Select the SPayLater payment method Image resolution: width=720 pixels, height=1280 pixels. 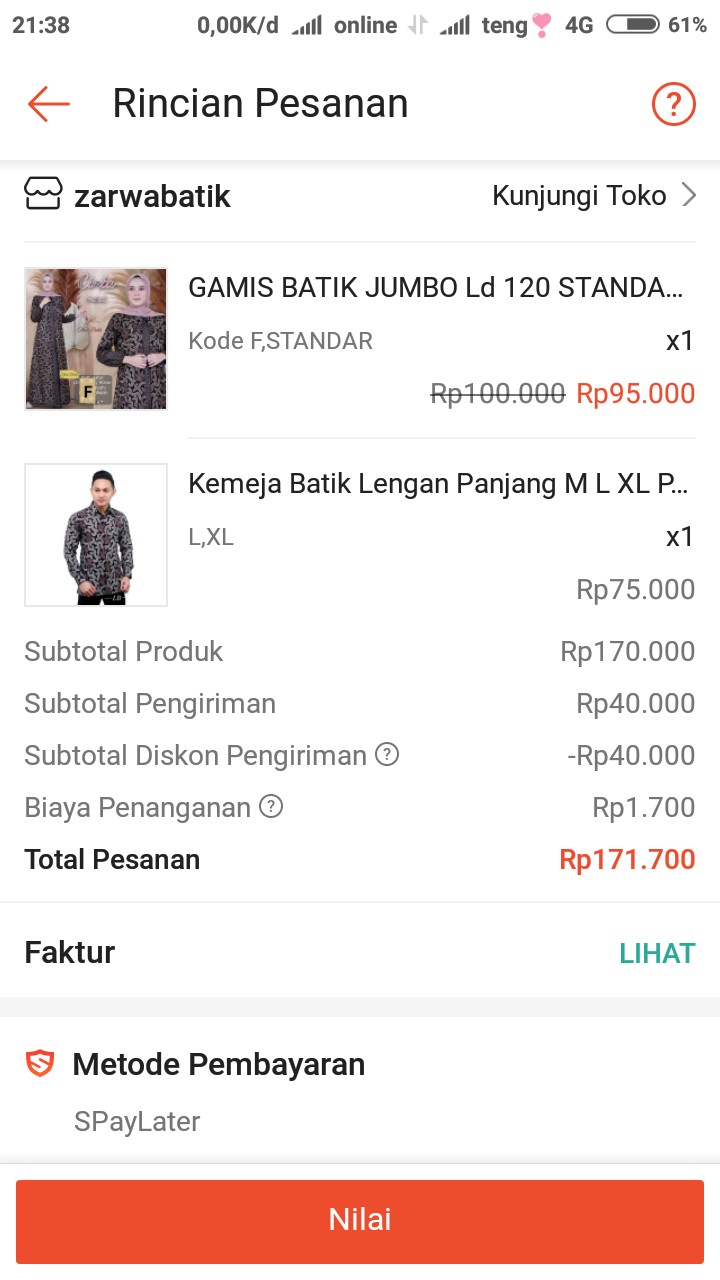coord(137,1122)
